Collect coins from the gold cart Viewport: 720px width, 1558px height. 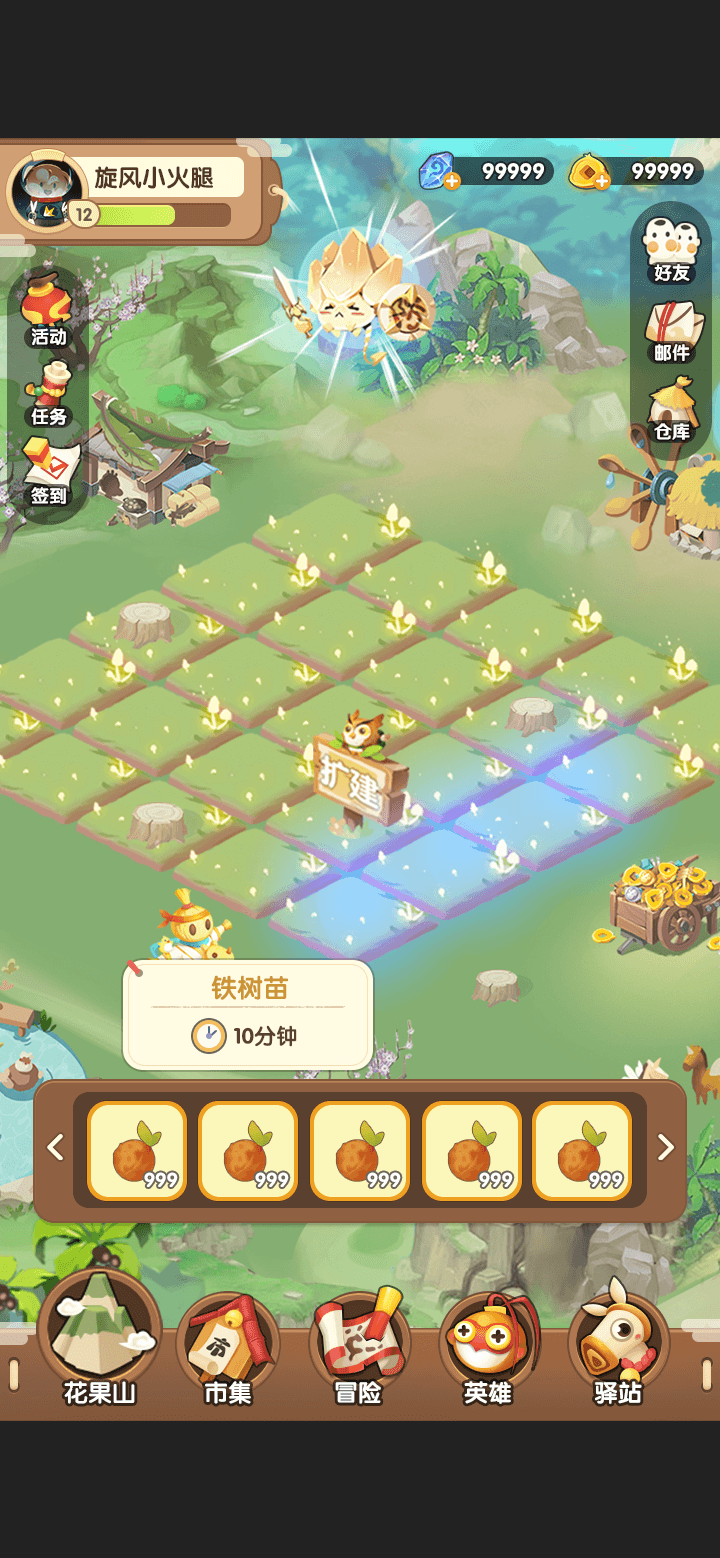pyautogui.click(x=660, y=905)
